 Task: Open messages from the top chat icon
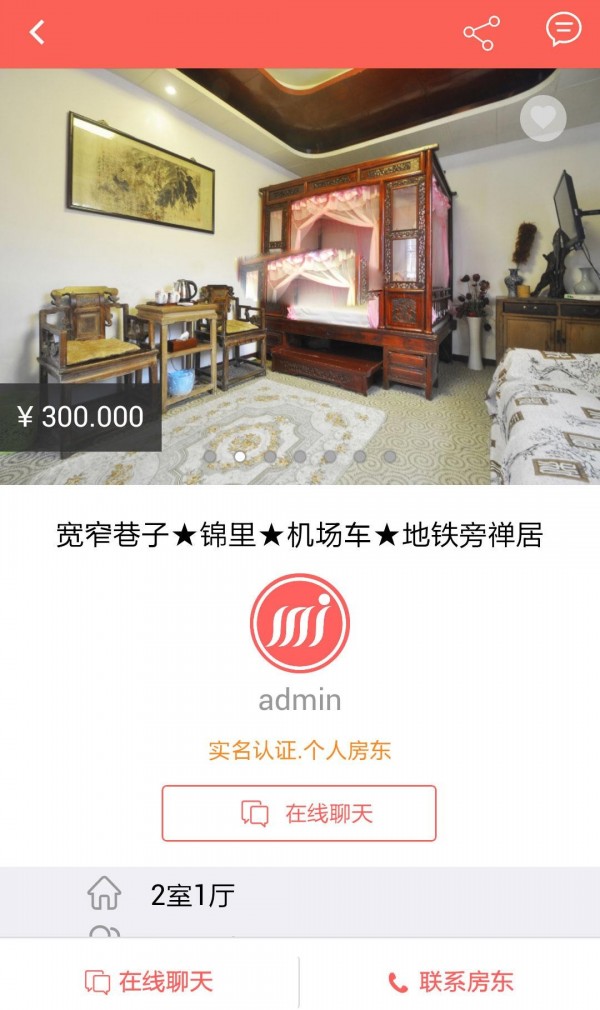pyautogui.click(x=563, y=30)
